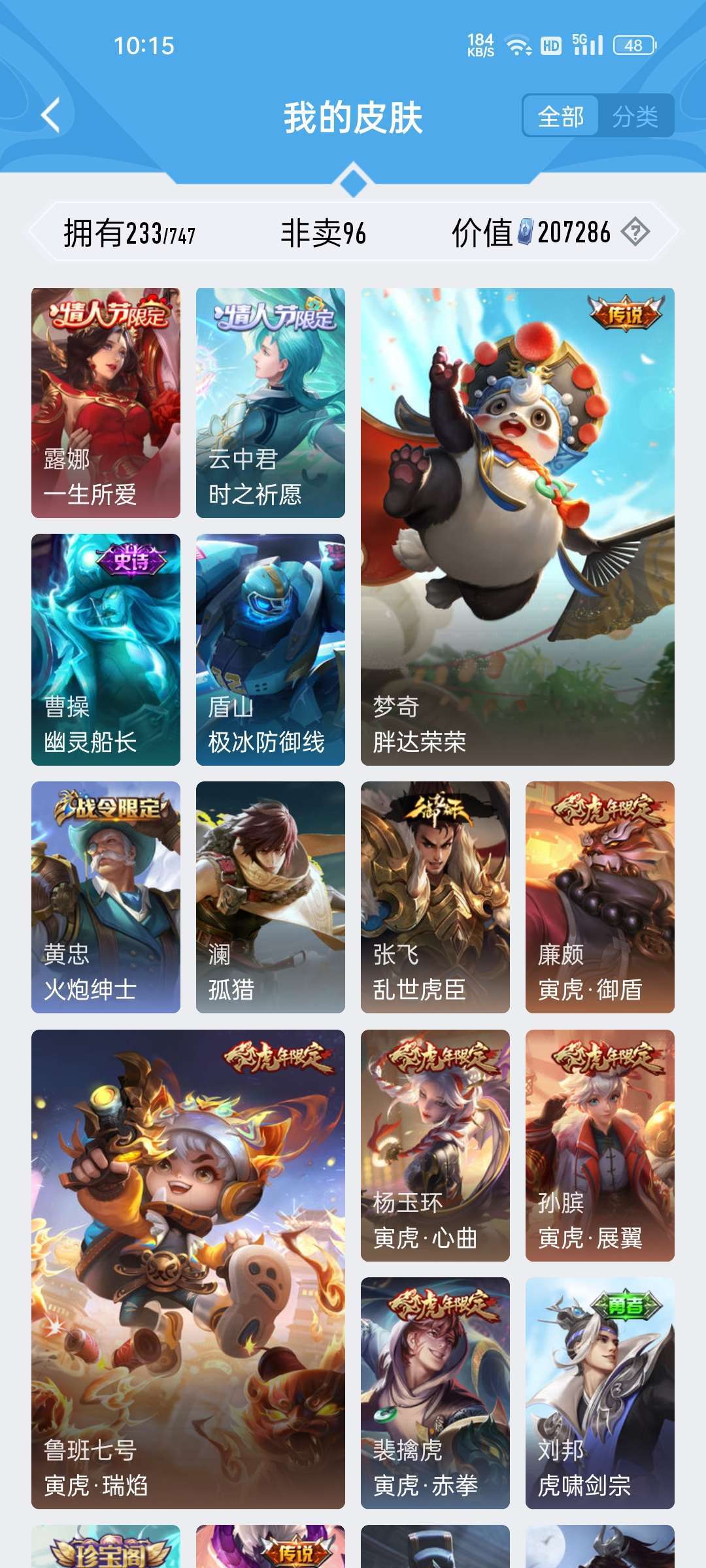View 黄忠 火炮绅士 skin card

point(106,897)
